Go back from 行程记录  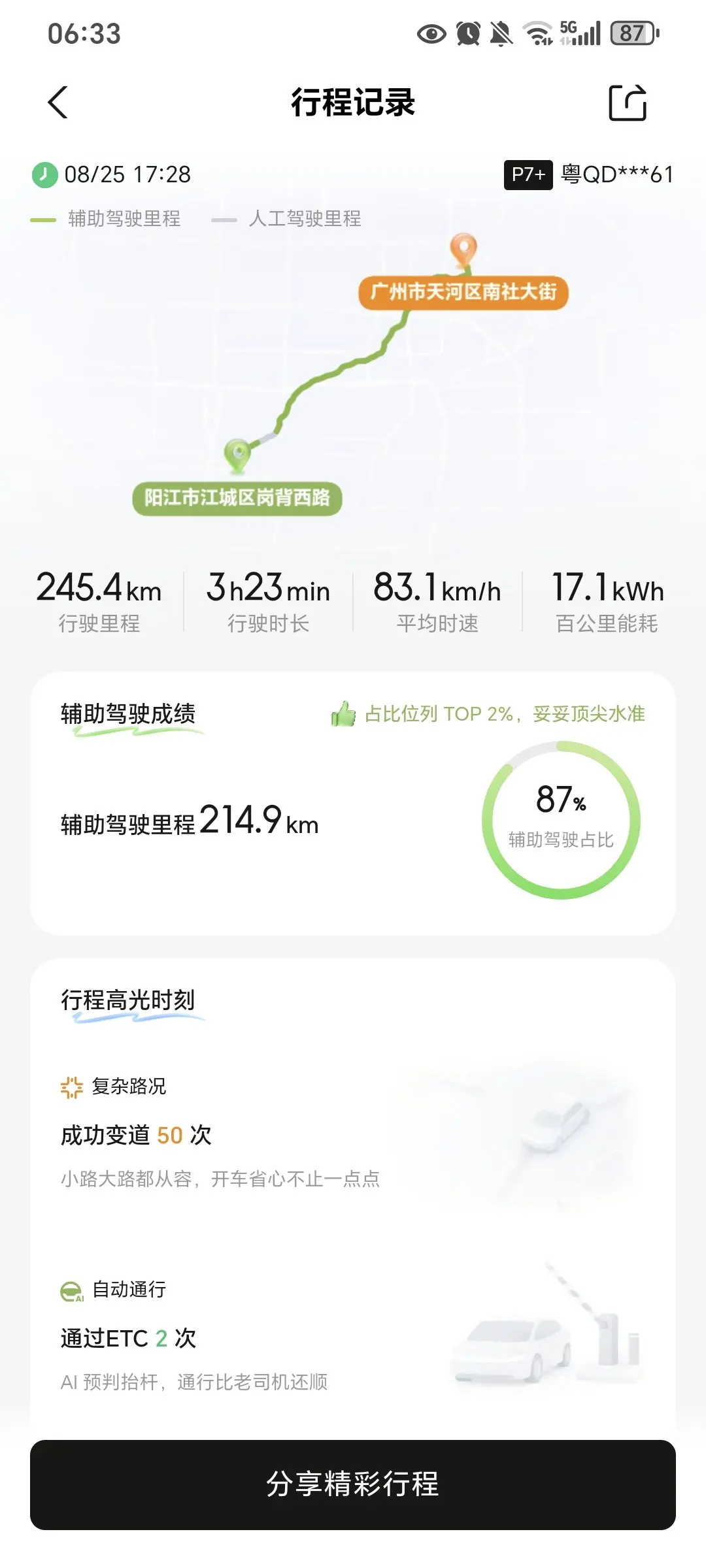click(x=58, y=103)
